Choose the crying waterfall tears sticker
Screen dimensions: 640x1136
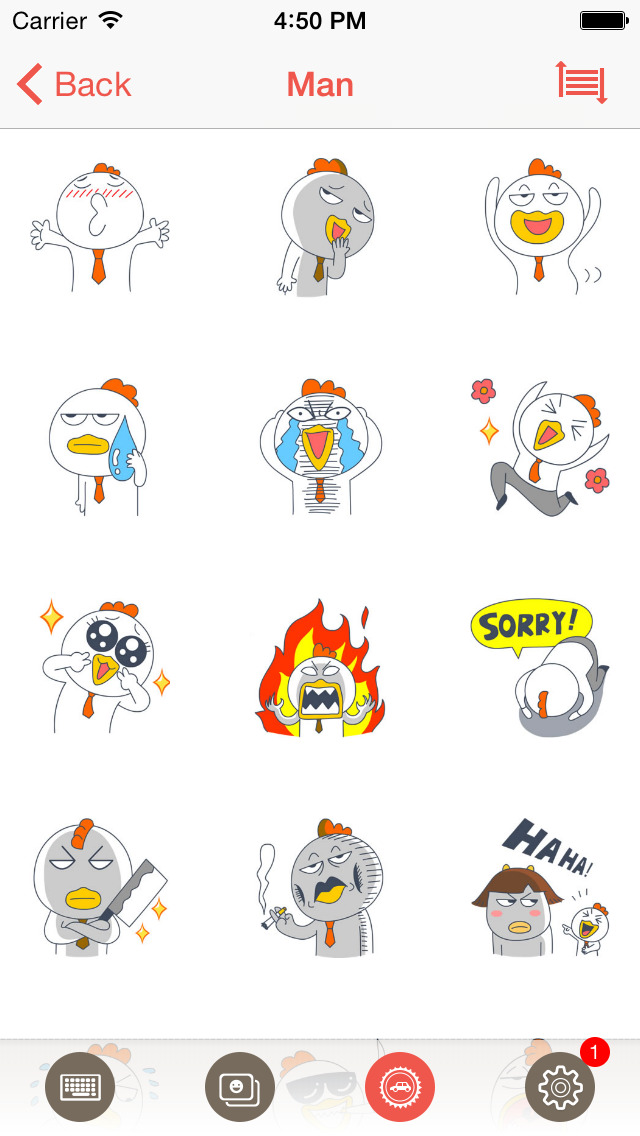tap(318, 447)
